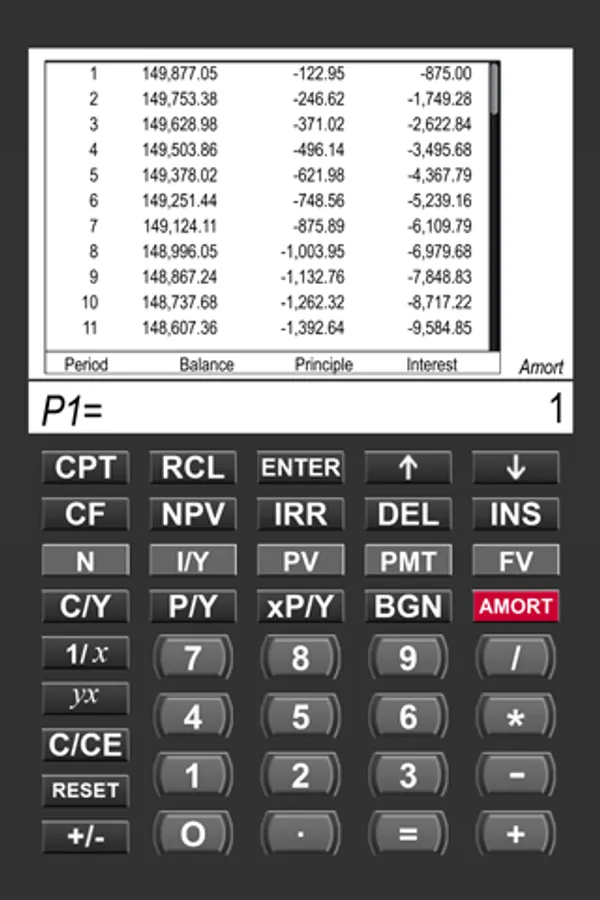
Task: Calculate NPV with its key
Action: click(x=193, y=514)
